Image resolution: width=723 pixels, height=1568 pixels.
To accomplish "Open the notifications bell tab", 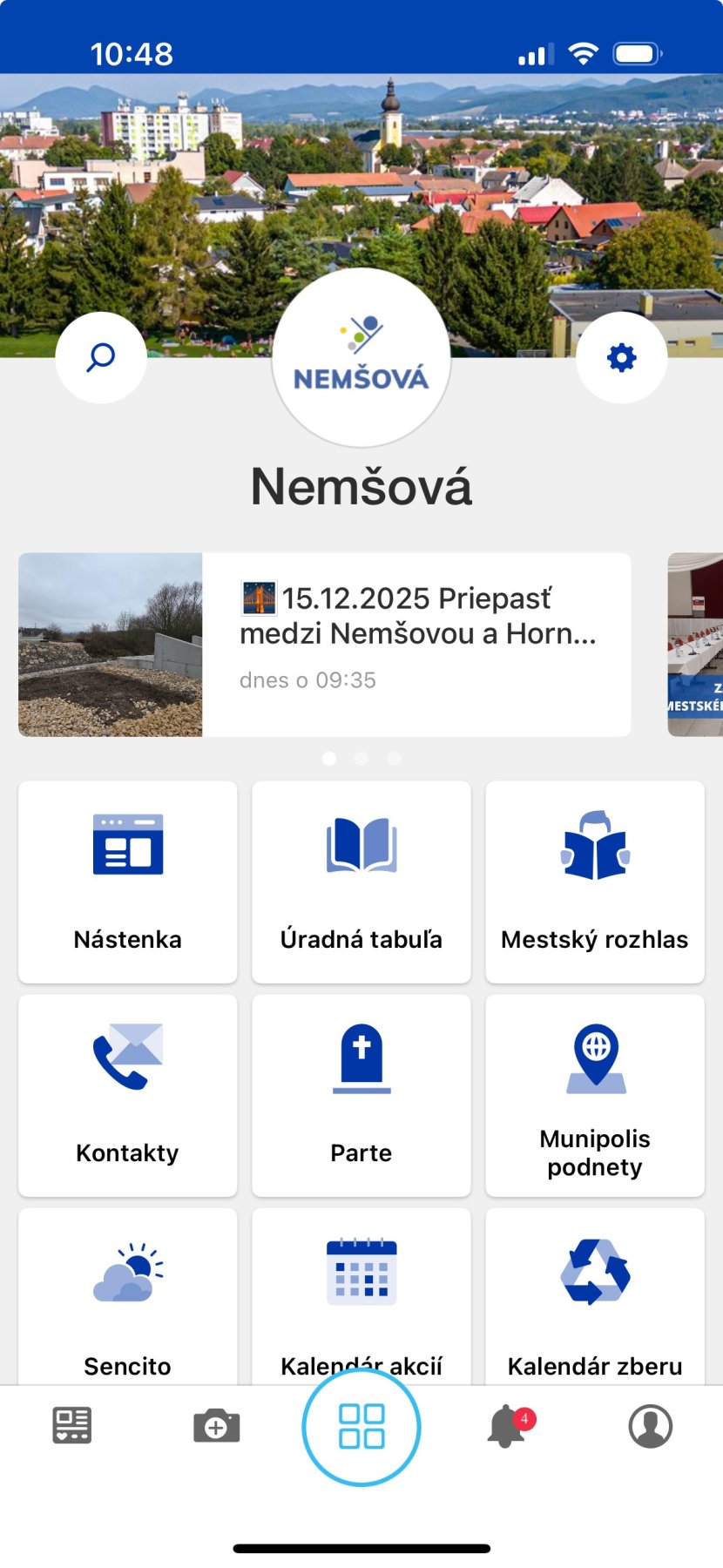I will tap(507, 1426).
